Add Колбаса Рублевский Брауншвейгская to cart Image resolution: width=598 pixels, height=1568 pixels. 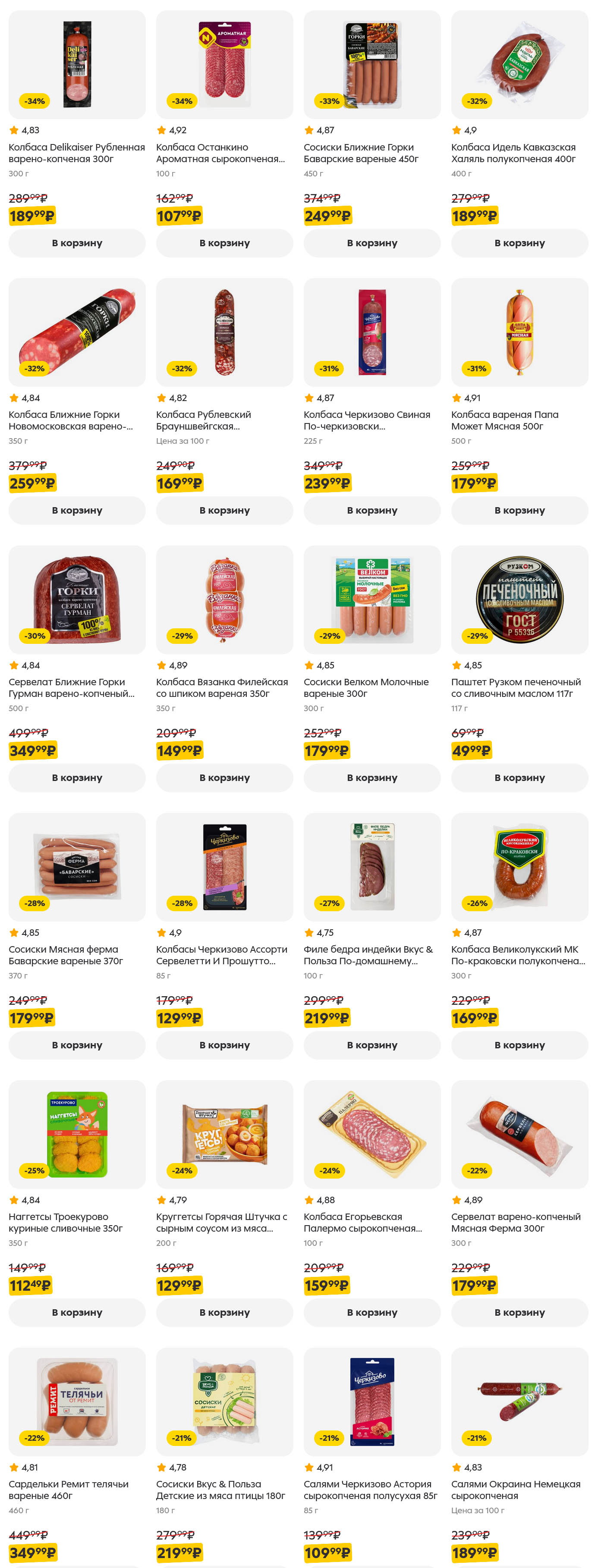(224, 510)
